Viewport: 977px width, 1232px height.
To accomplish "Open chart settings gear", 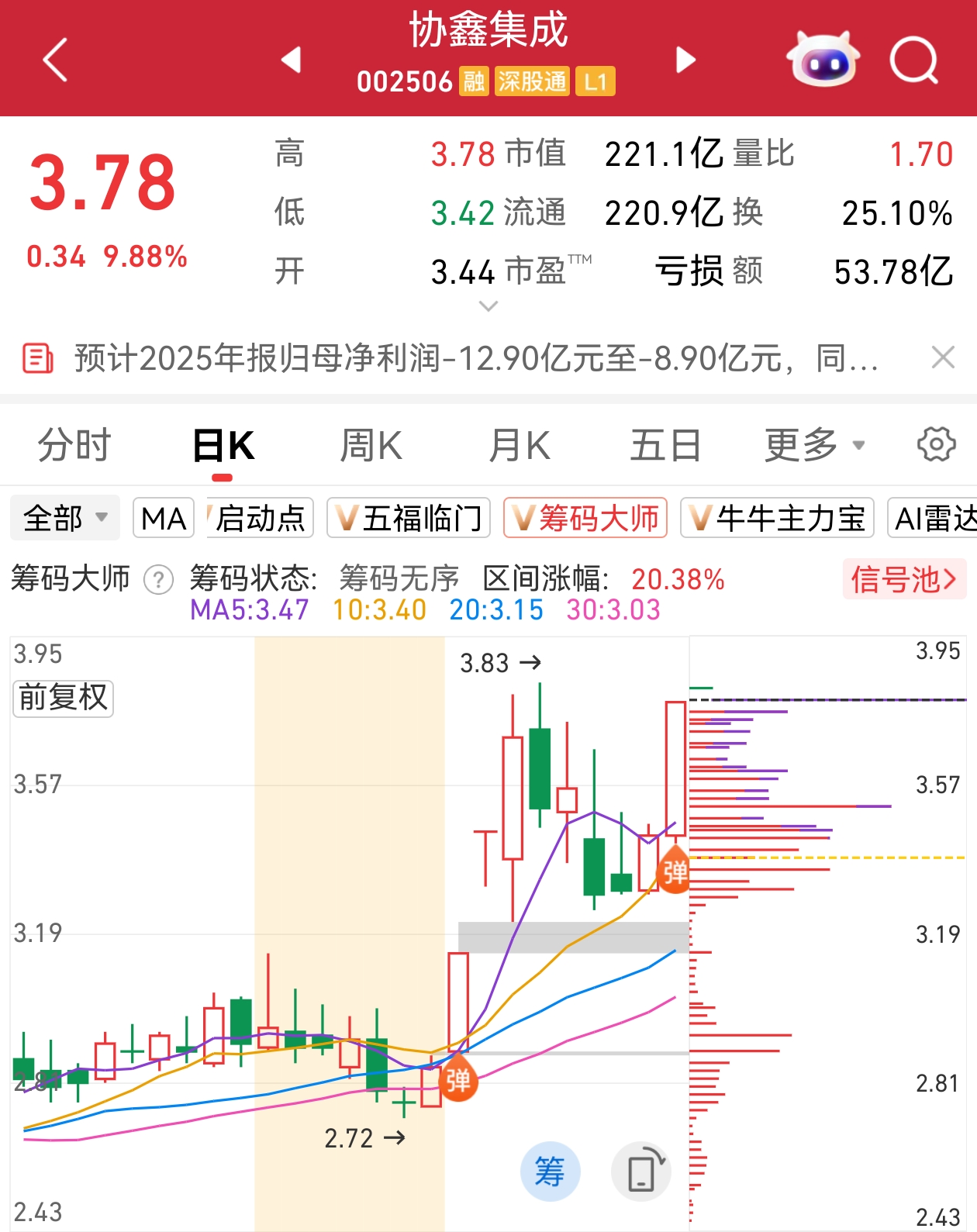I will tap(936, 445).
